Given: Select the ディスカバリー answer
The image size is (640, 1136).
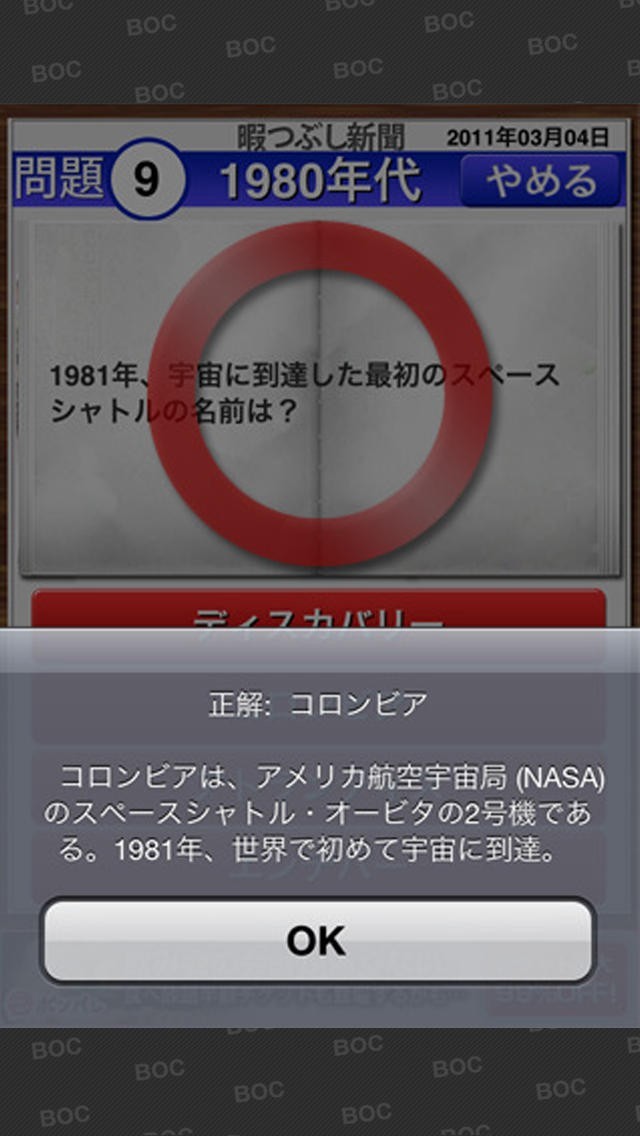Looking at the screenshot, I should [318, 611].
